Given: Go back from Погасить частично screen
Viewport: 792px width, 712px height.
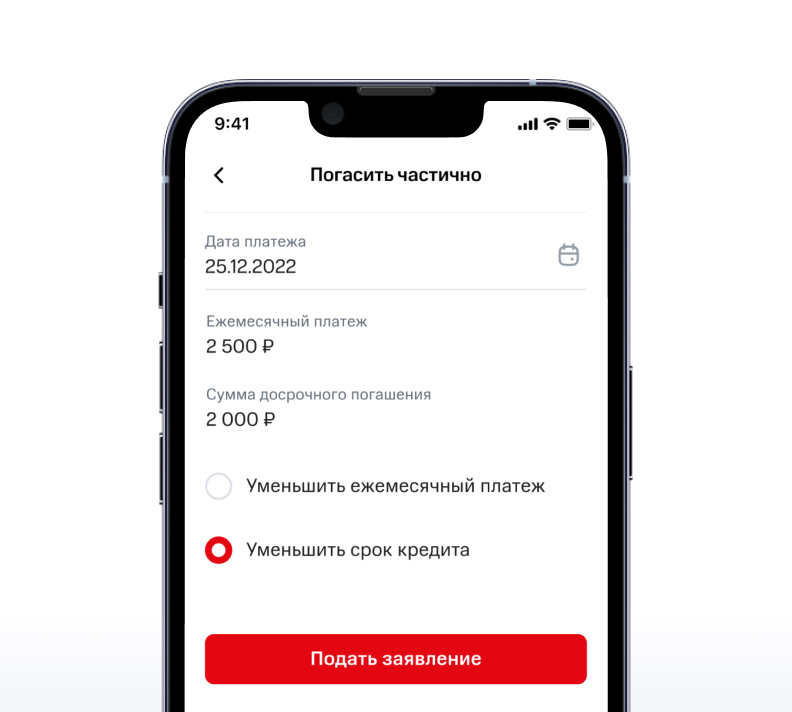Looking at the screenshot, I should point(219,175).
